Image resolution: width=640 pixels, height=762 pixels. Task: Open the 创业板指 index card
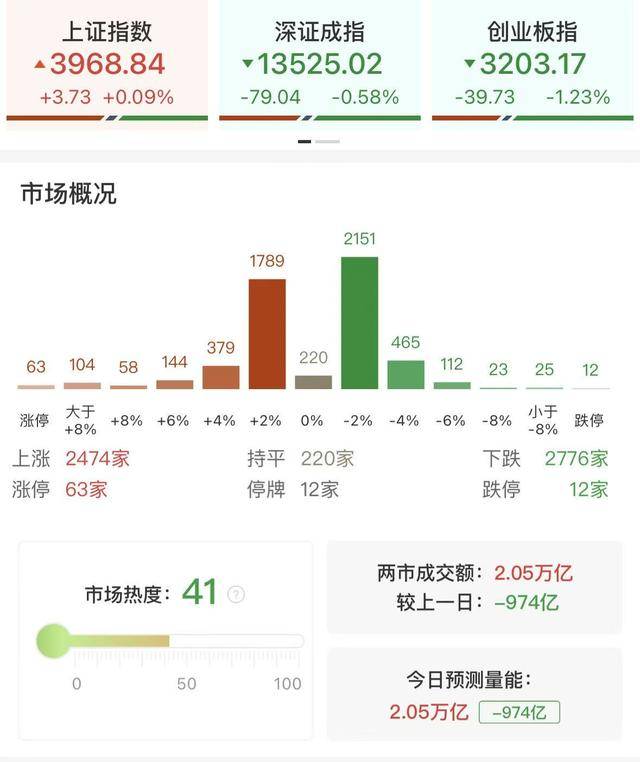[x=532, y=62]
